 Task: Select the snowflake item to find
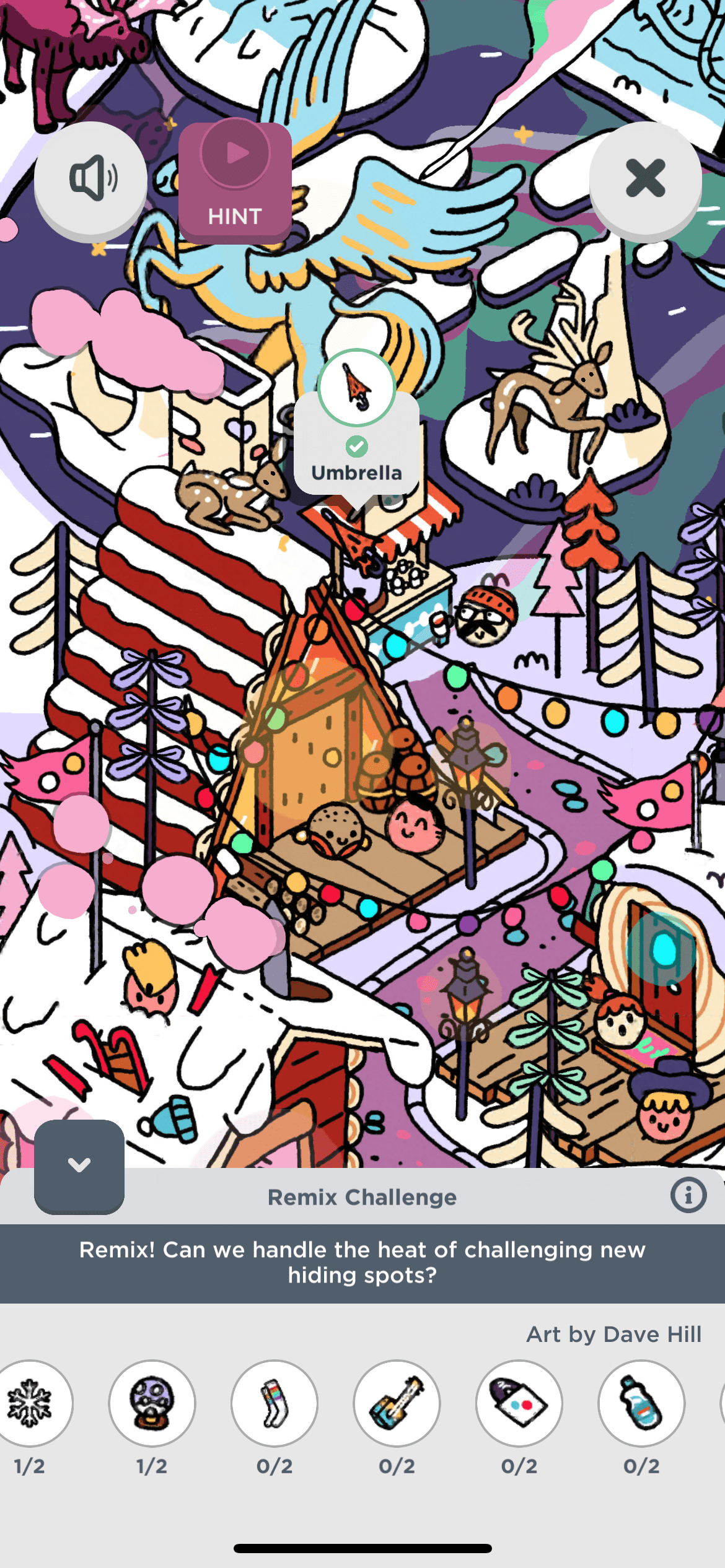pos(31,1403)
